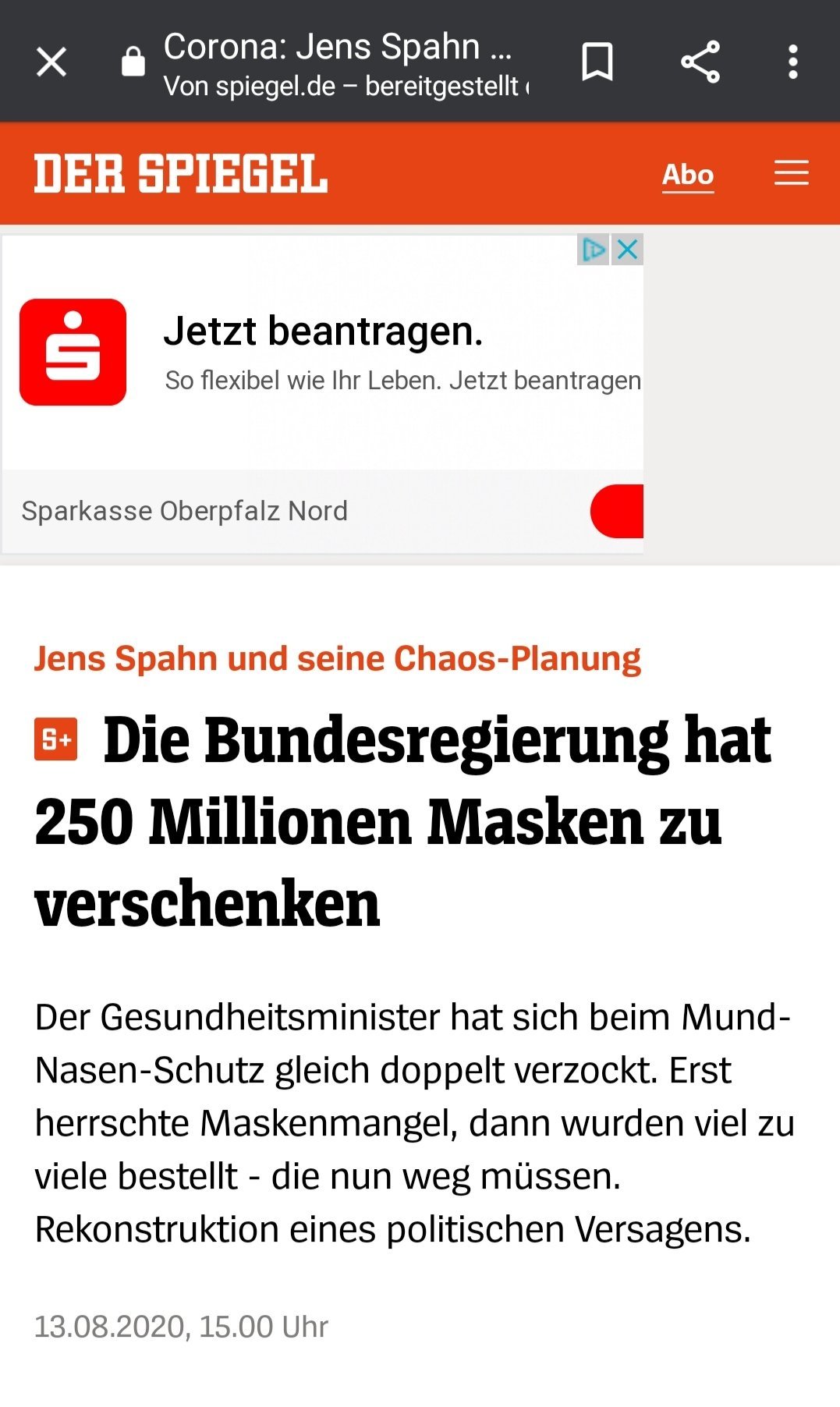Open the Spiegel hamburger menu

coord(791,173)
